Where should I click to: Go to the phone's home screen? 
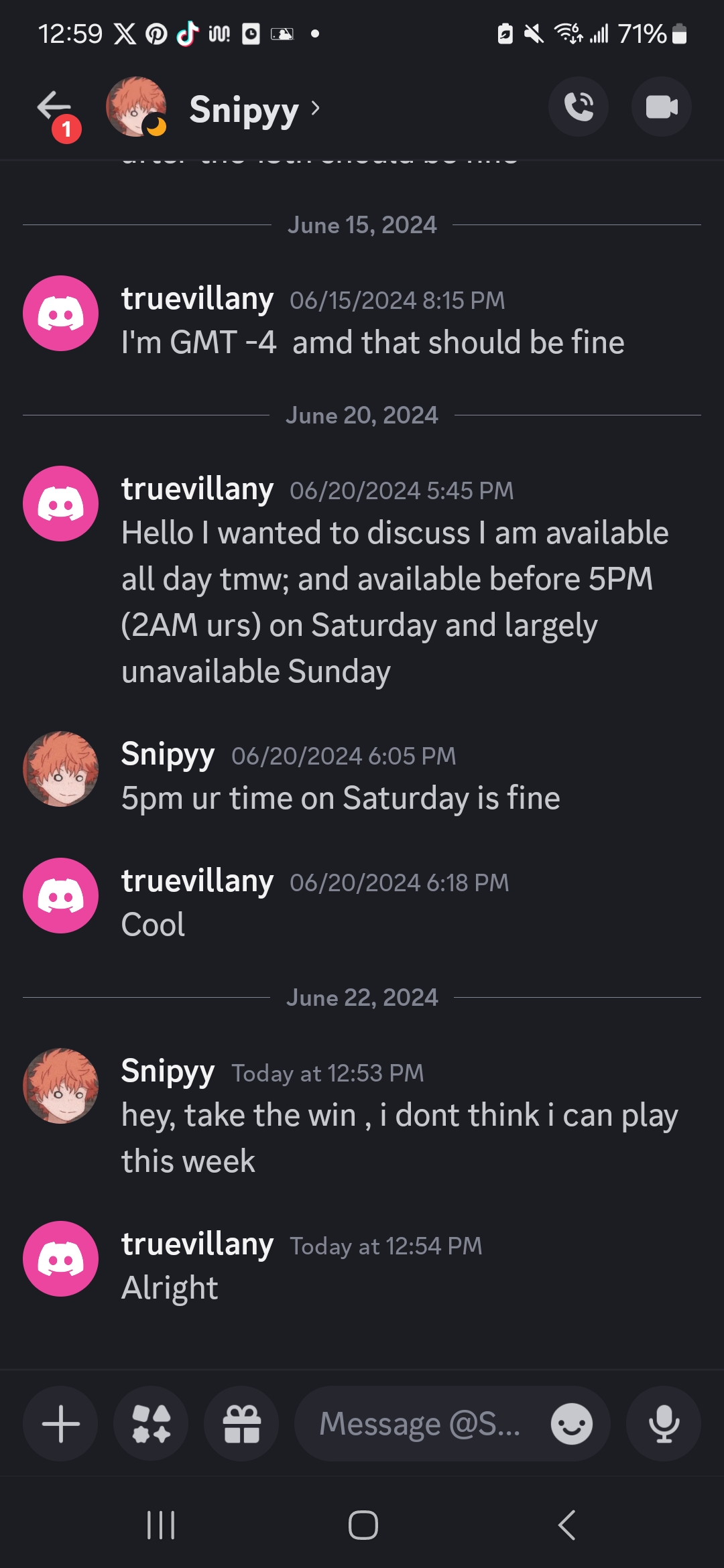(363, 1526)
